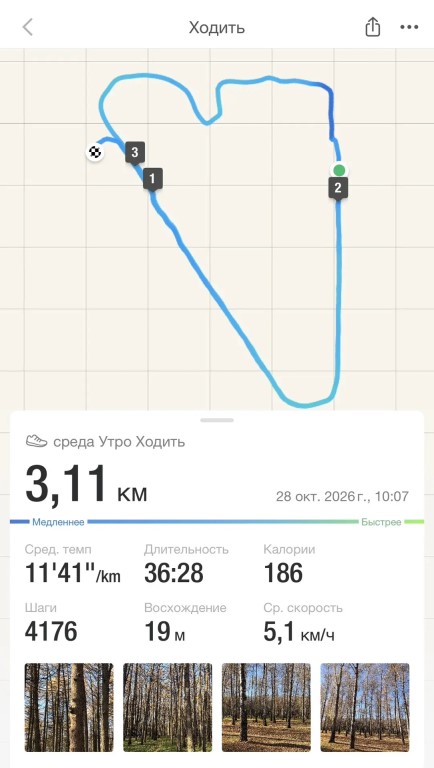
Task: Open the first forest photo thumbnail
Action: click(69, 707)
